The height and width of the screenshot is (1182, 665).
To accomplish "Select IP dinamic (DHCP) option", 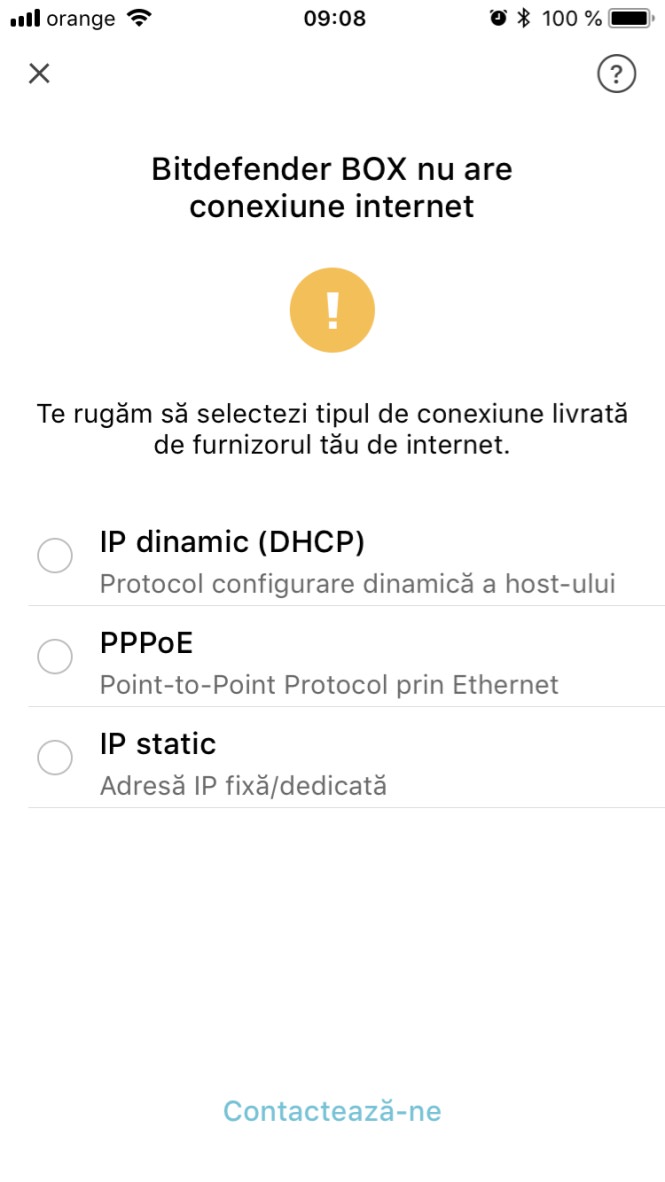I will pyautogui.click(x=55, y=556).
